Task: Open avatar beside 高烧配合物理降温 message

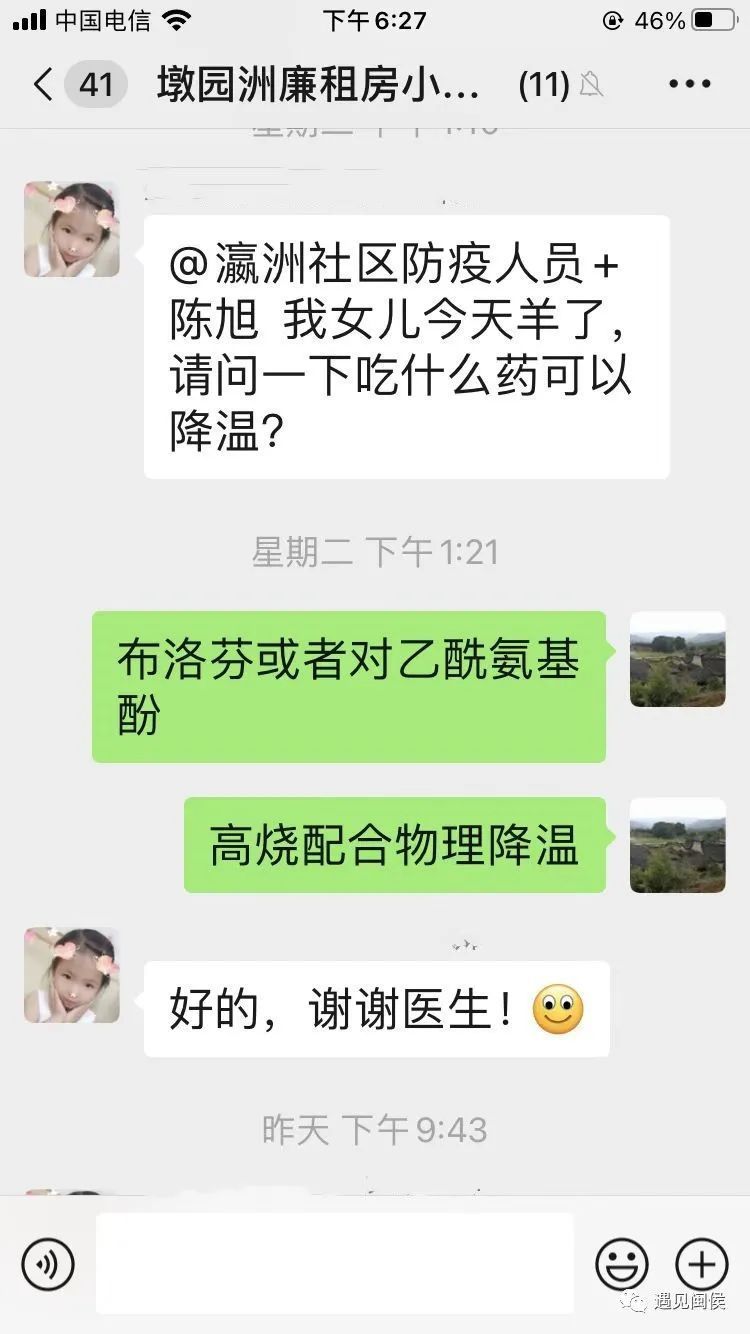Action: tap(677, 845)
